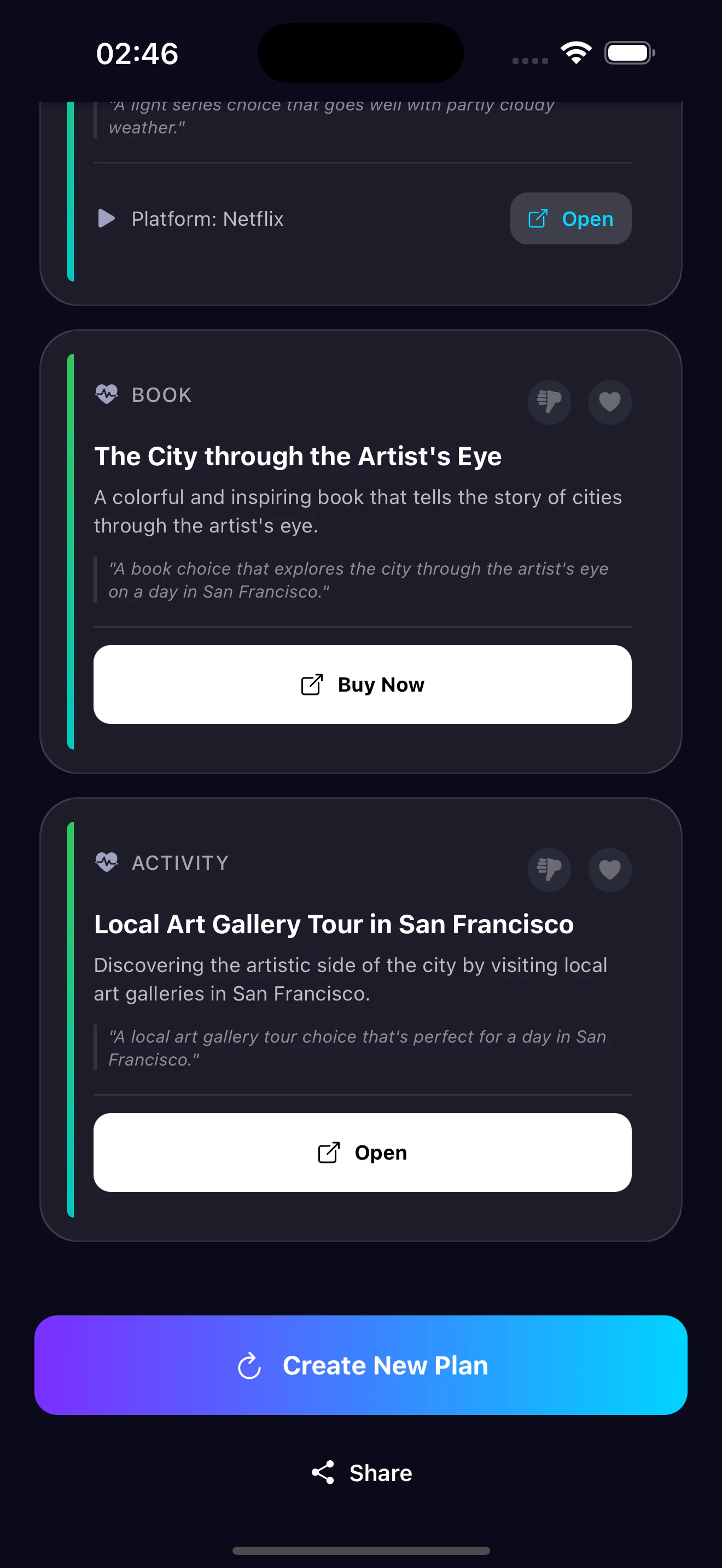Open the Netflix series recommendation
The height and width of the screenshot is (1568, 722).
point(570,219)
